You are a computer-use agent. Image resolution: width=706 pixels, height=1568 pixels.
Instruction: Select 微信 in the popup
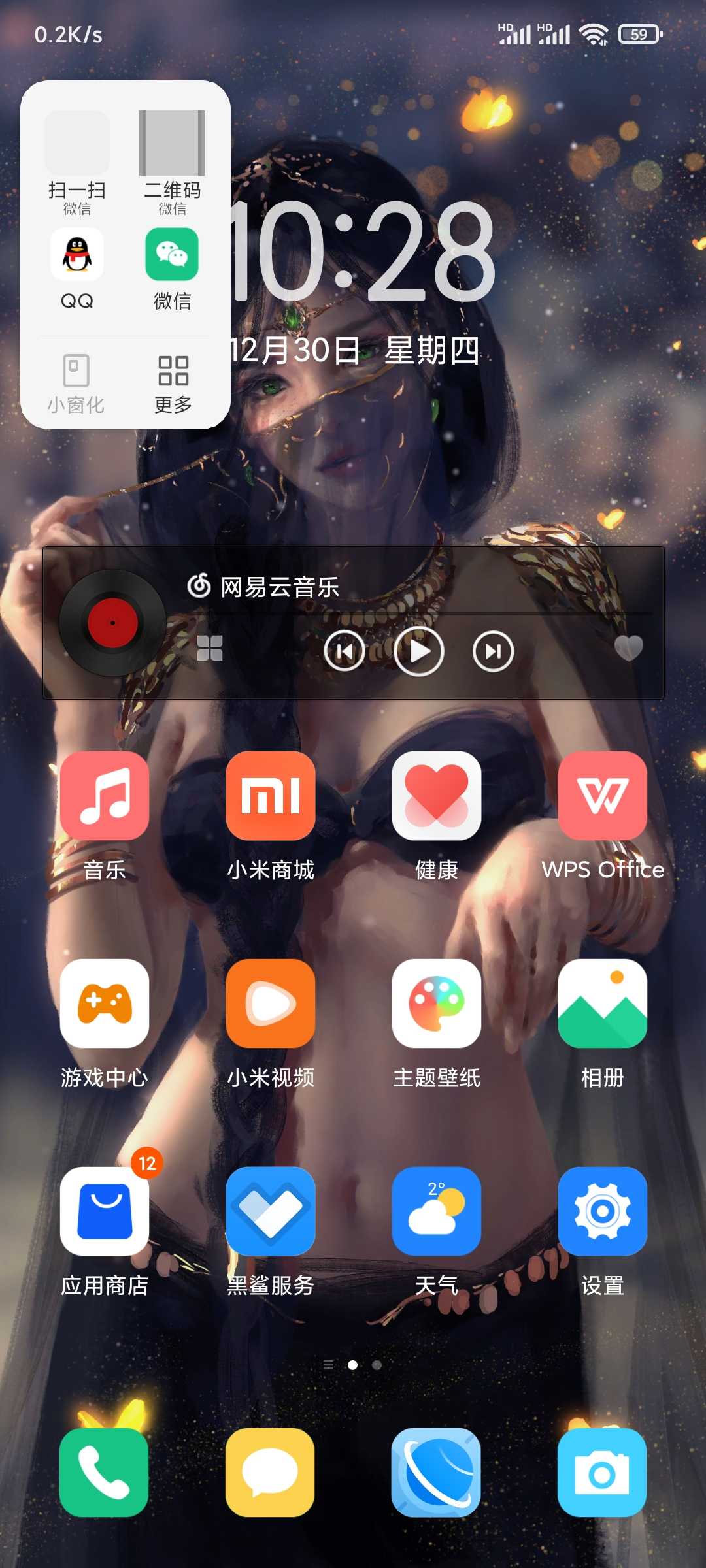point(172,269)
